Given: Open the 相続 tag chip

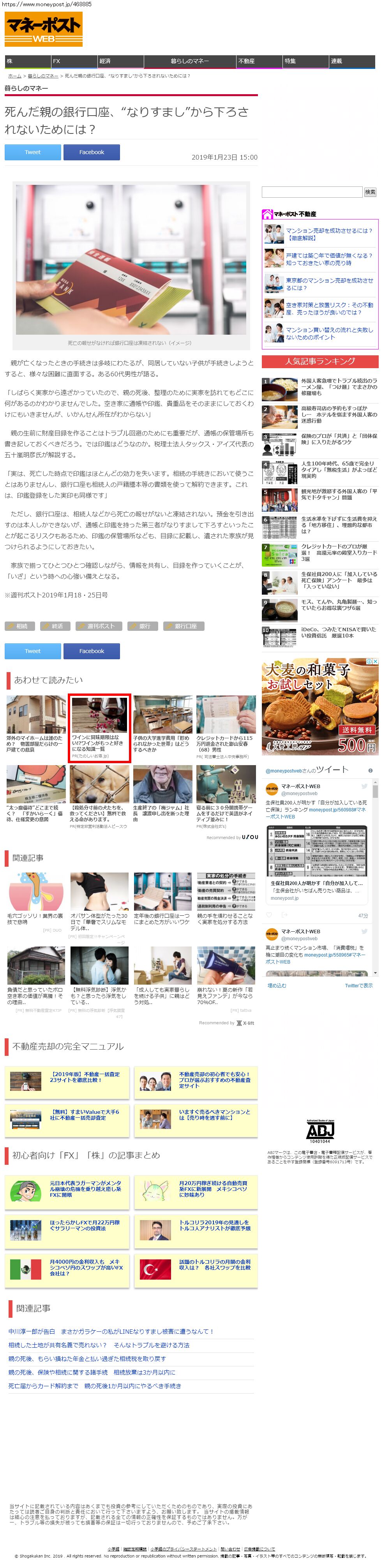Looking at the screenshot, I should (x=19, y=626).
